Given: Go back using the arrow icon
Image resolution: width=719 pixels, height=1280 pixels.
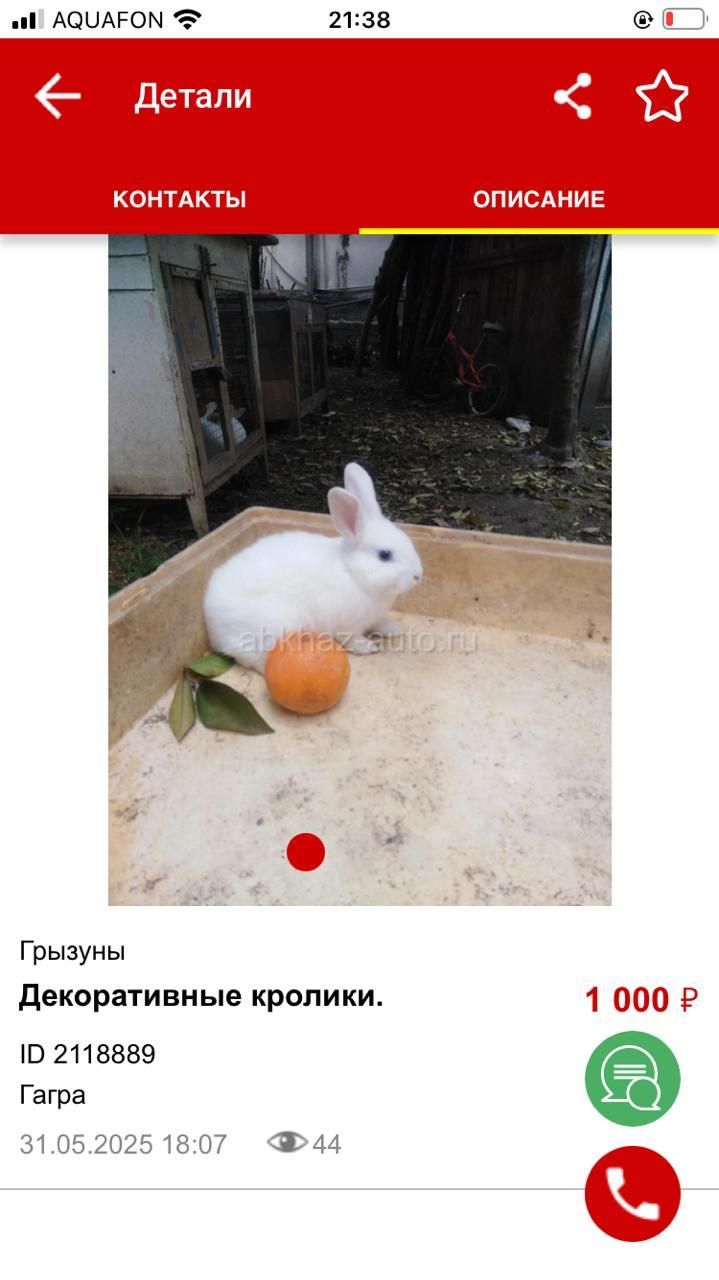Looking at the screenshot, I should (57, 97).
